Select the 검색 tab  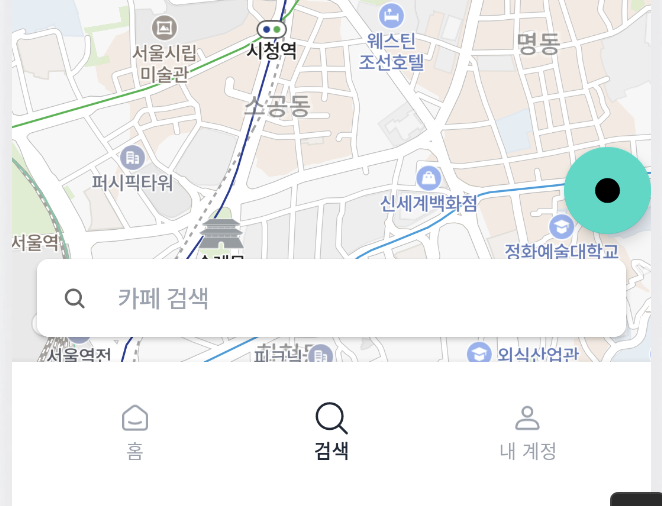[x=331, y=432]
